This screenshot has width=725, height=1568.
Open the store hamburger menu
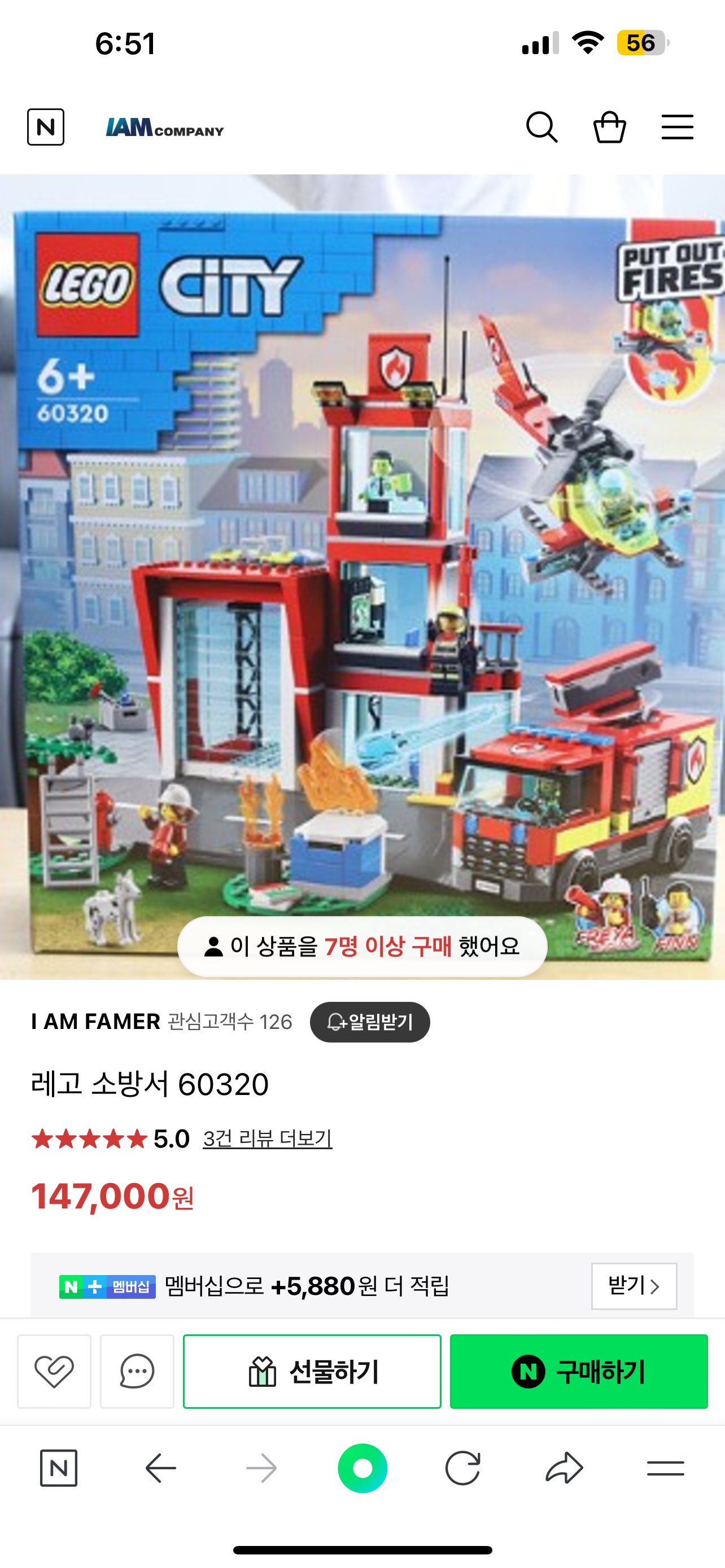678,127
